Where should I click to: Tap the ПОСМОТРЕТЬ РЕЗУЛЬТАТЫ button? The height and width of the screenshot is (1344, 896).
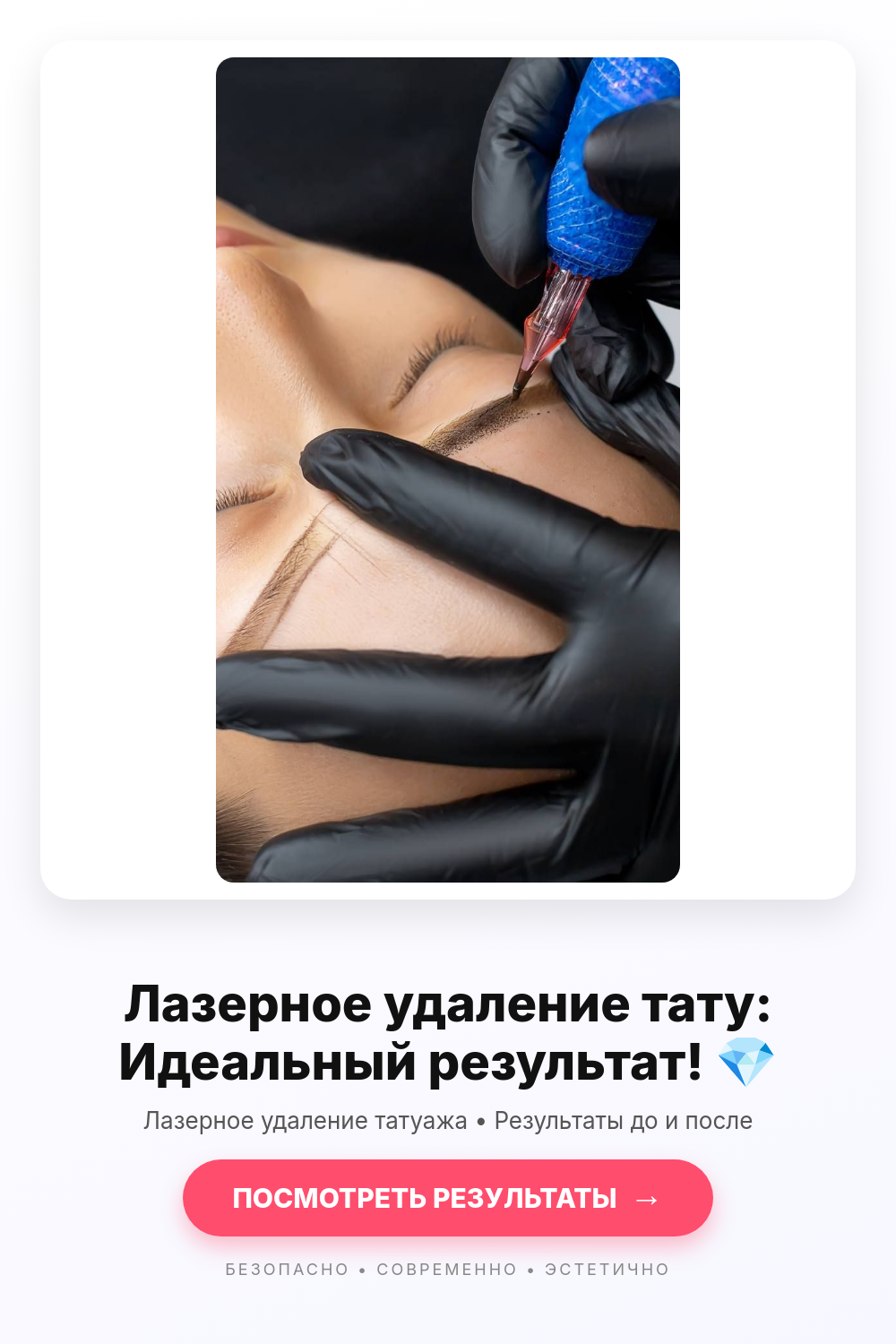point(448,1198)
